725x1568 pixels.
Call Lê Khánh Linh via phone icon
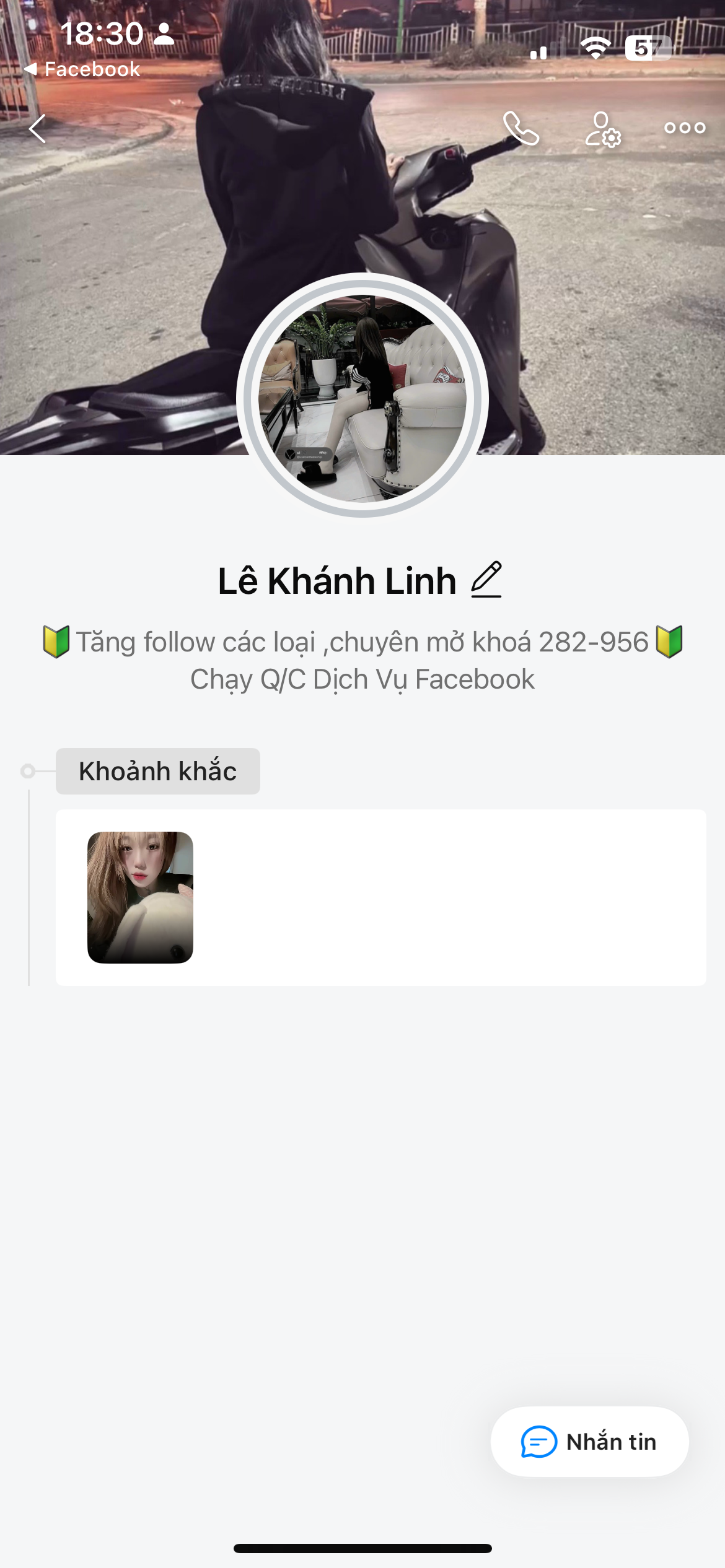521,128
